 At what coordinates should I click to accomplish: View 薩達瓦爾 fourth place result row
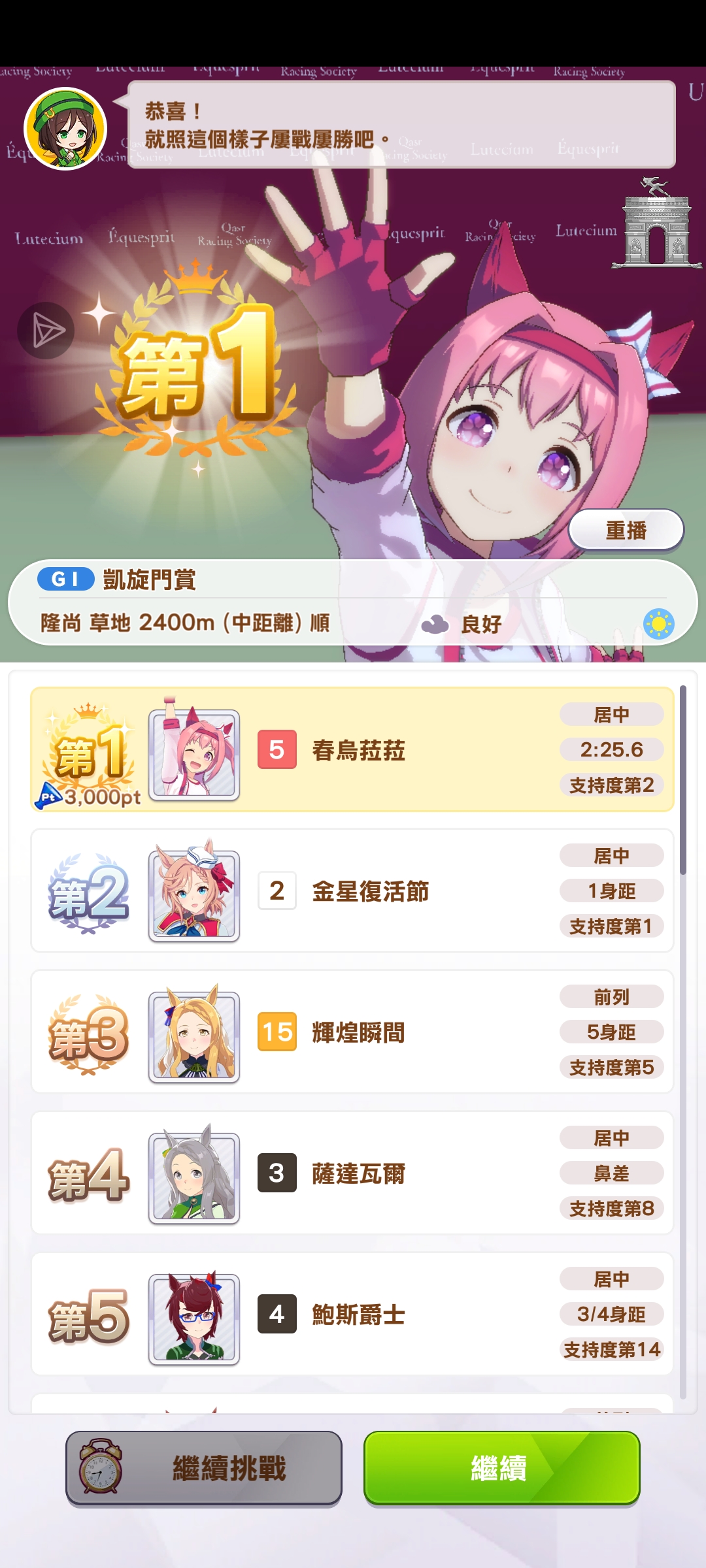352,1173
